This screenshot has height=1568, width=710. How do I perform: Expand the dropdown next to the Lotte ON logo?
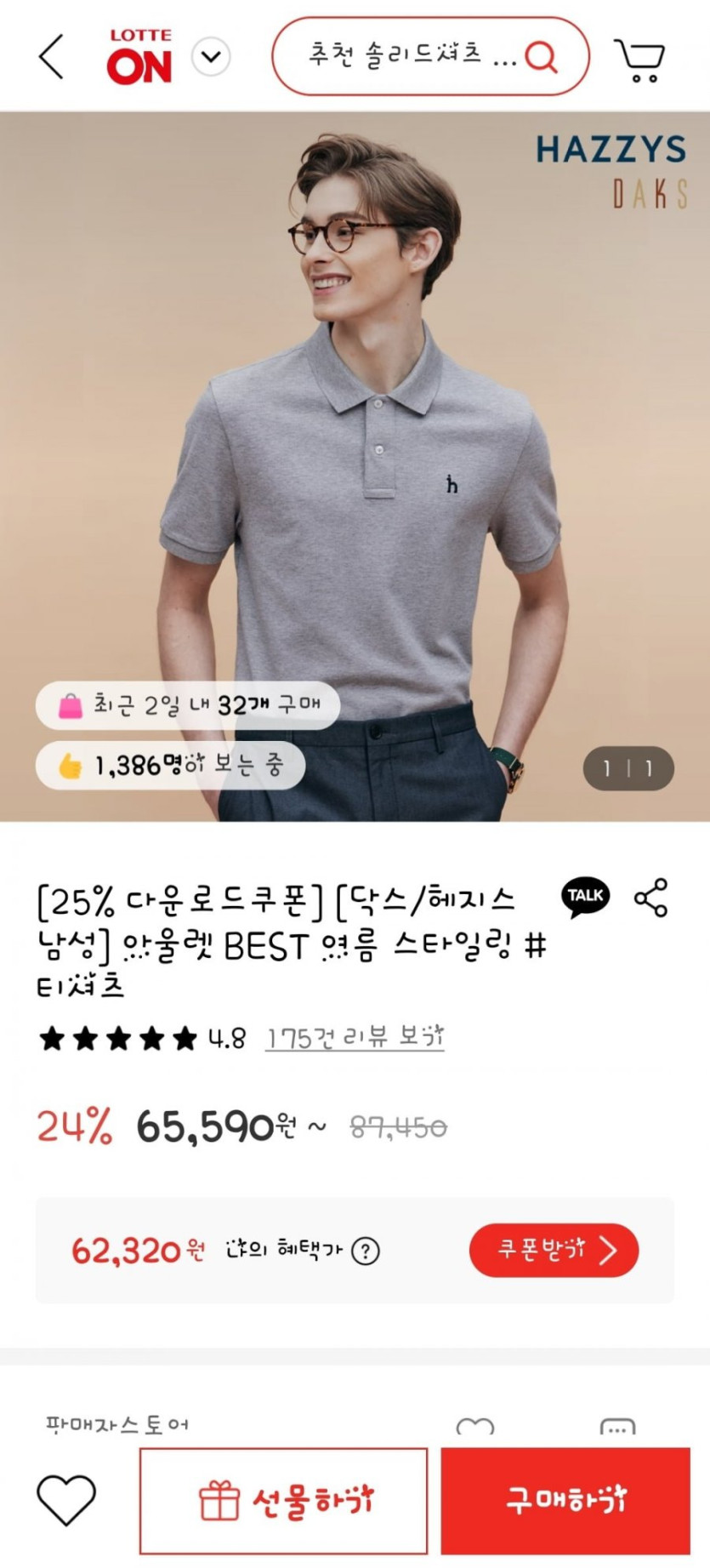click(211, 57)
